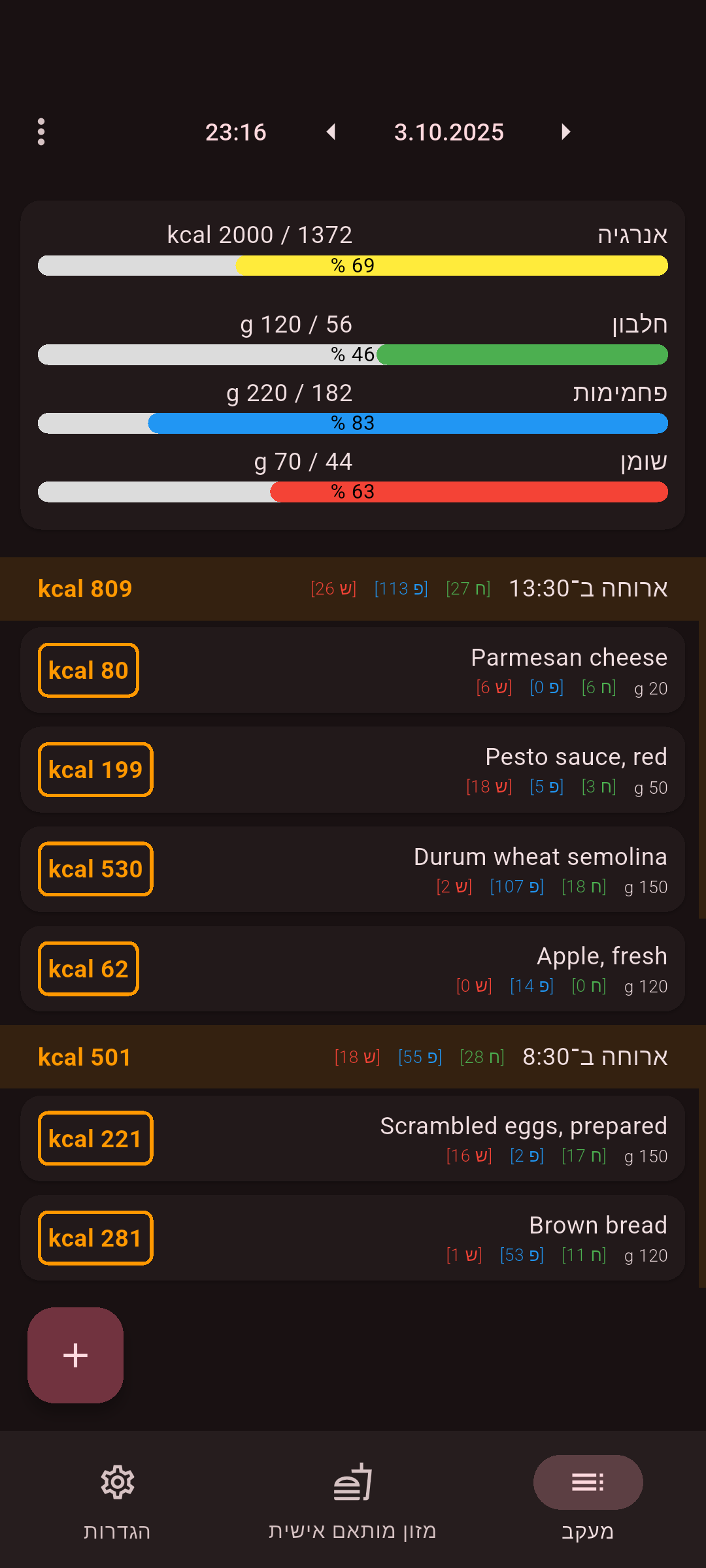This screenshot has width=706, height=1568.
Task: Change the time 23:16
Action: click(236, 132)
